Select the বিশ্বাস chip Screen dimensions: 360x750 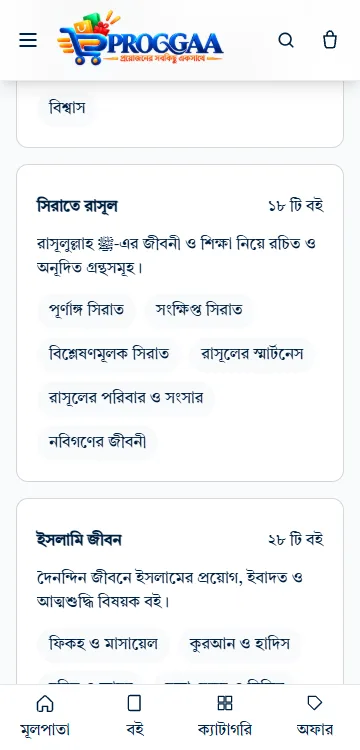click(67, 108)
